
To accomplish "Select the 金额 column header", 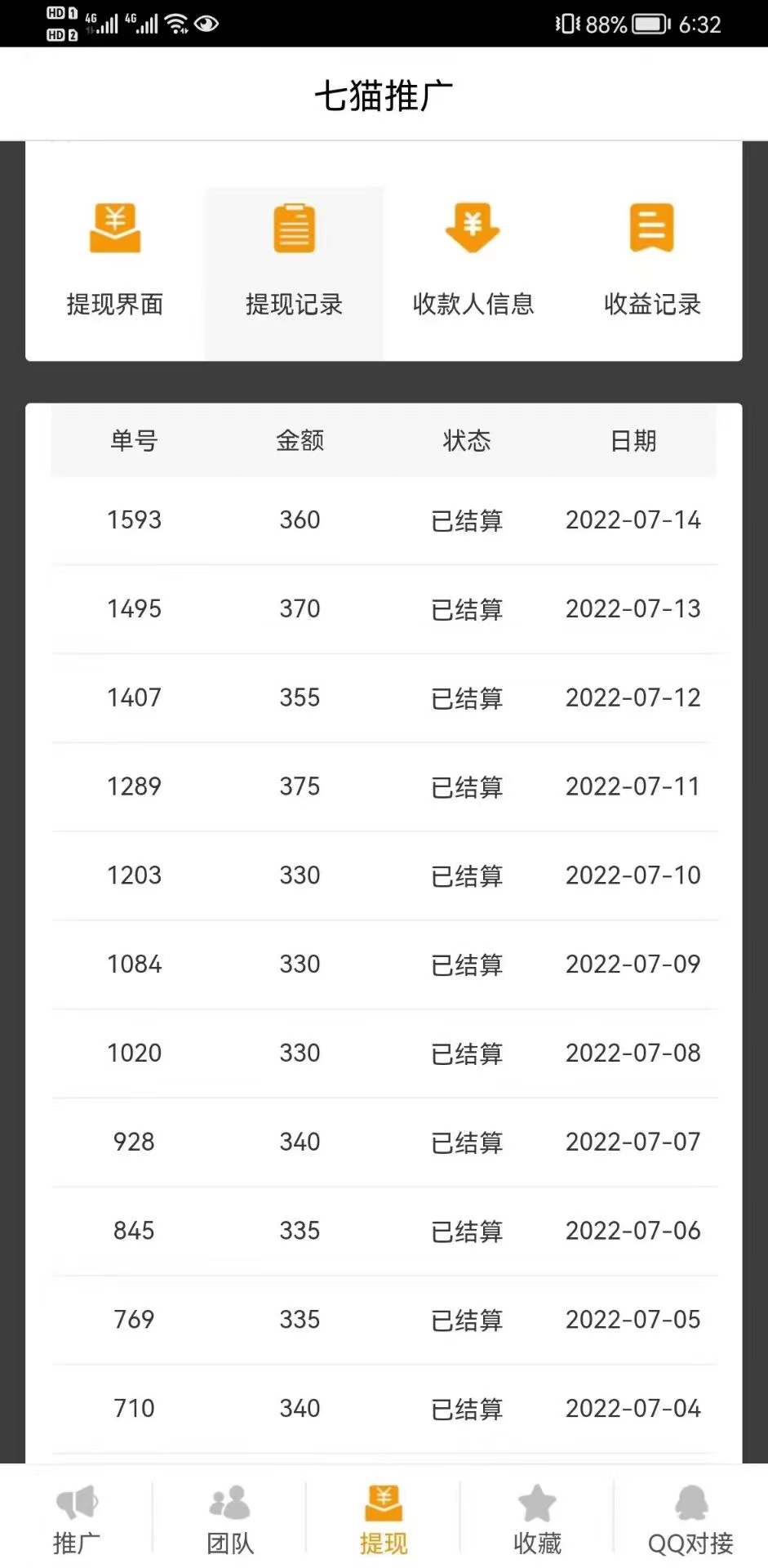I will (299, 441).
